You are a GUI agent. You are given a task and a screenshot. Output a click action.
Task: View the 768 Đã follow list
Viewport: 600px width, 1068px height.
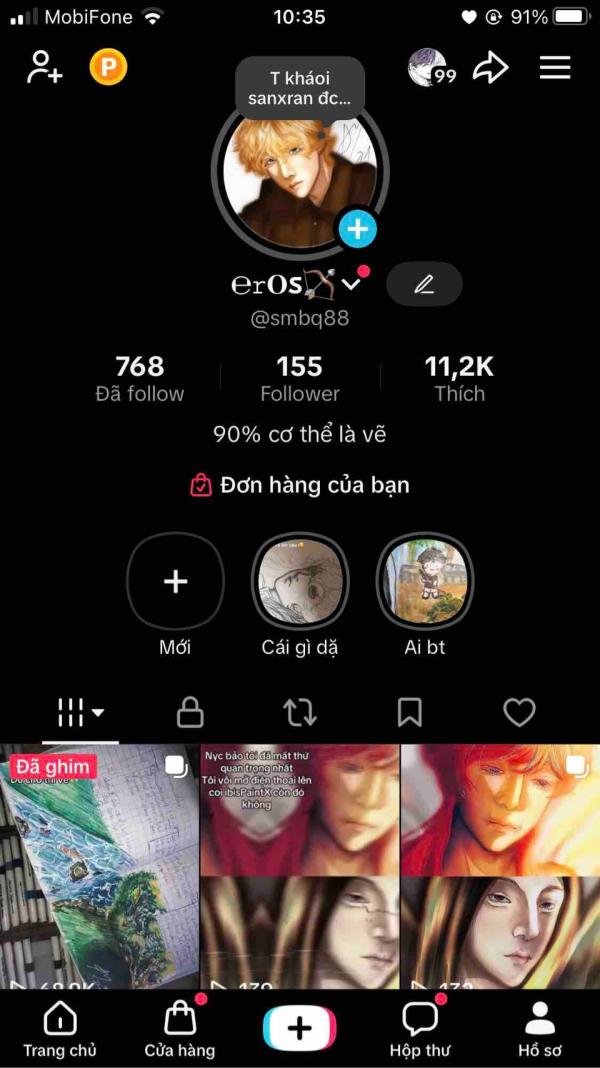tap(140, 379)
